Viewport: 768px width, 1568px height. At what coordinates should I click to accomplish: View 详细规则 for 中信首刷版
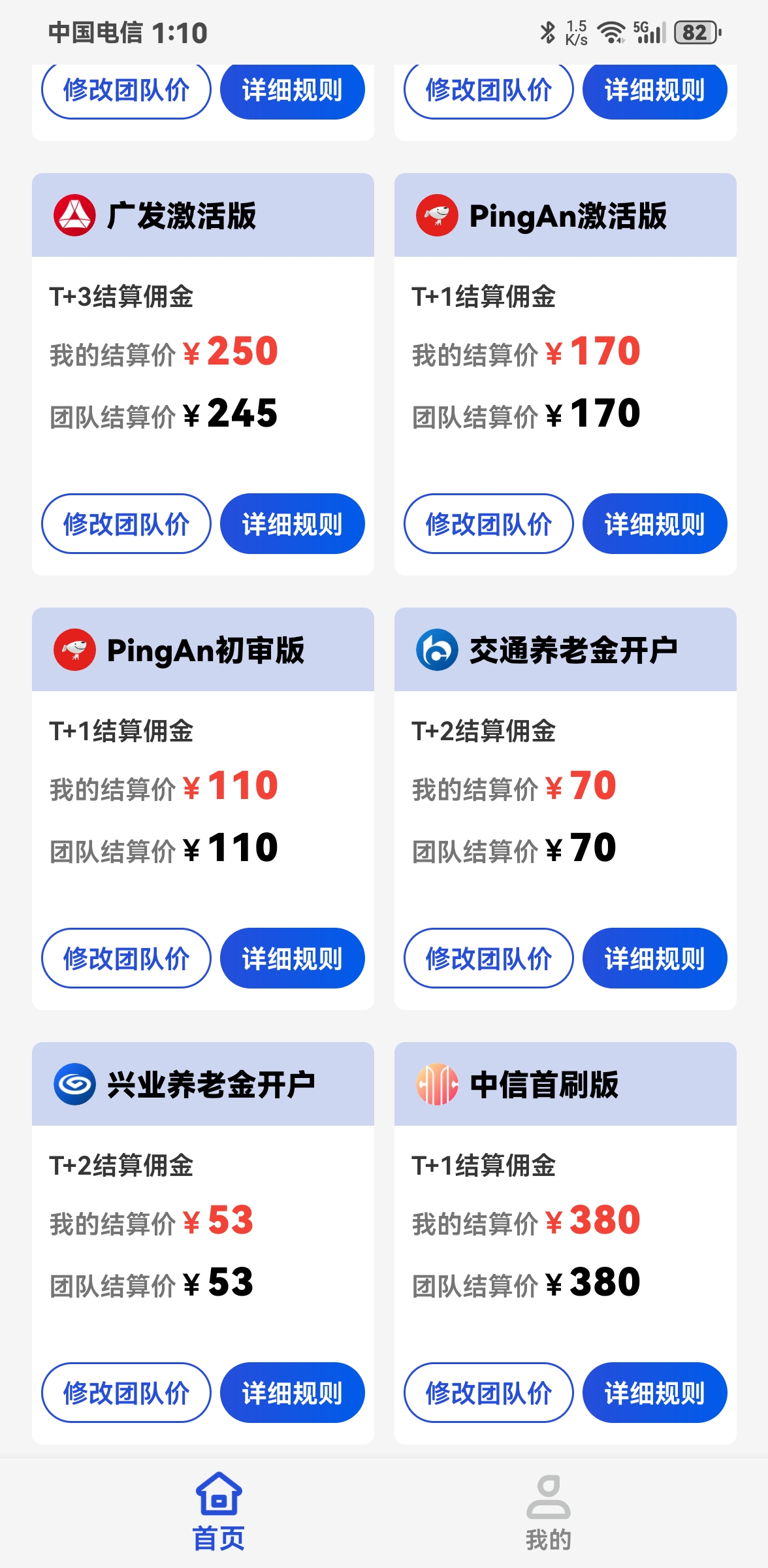(x=654, y=1392)
